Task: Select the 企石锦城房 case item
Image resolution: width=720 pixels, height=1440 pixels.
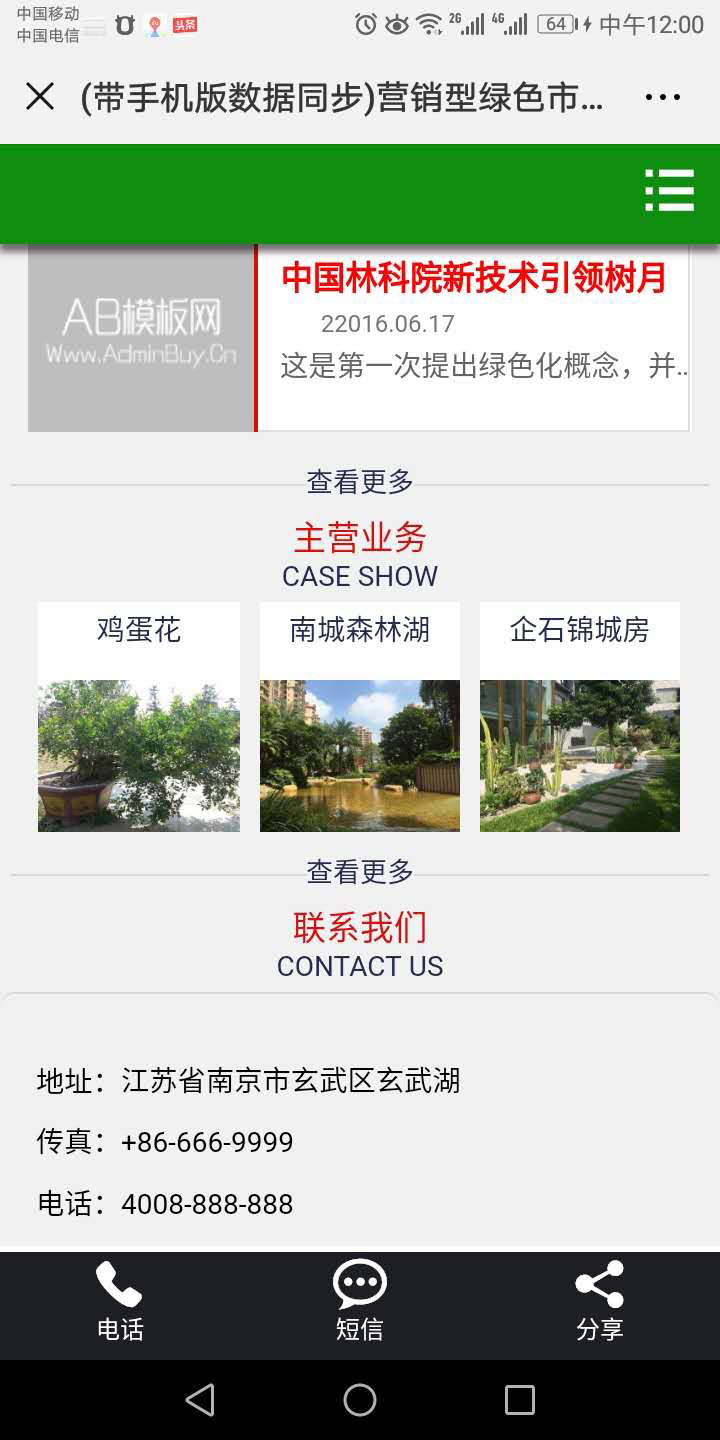Action: pyautogui.click(x=580, y=718)
